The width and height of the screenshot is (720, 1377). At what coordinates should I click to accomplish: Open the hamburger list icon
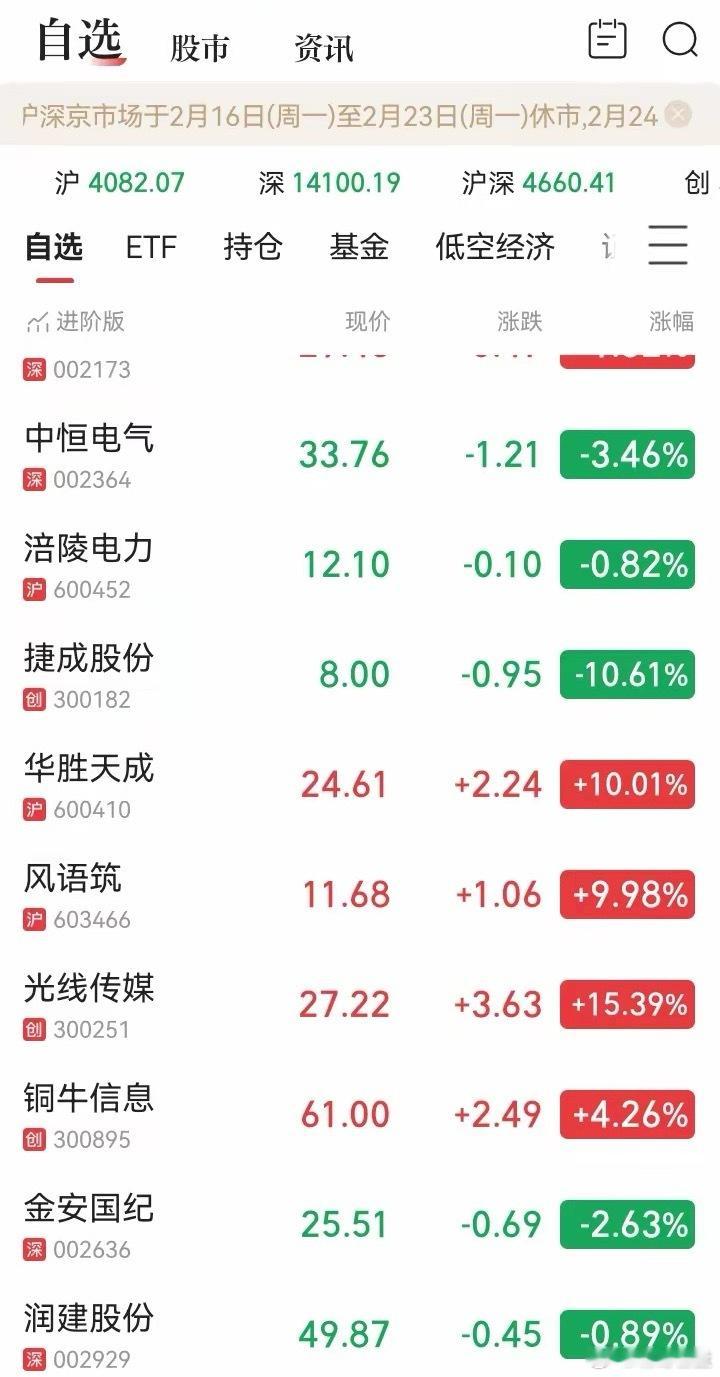[x=666, y=245]
